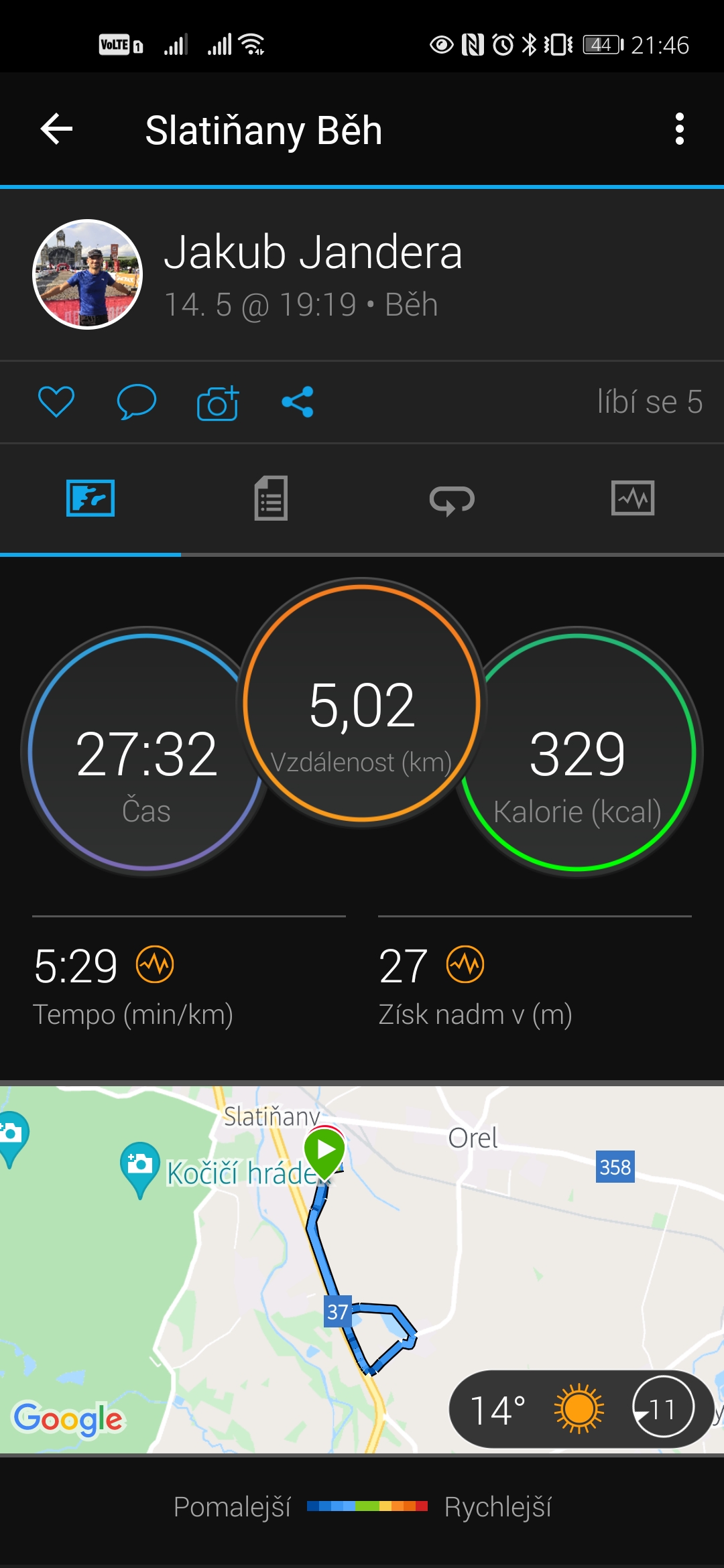The width and height of the screenshot is (724, 1568).
Task: View who liked via 'líbí se 5'
Action: (x=650, y=402)
